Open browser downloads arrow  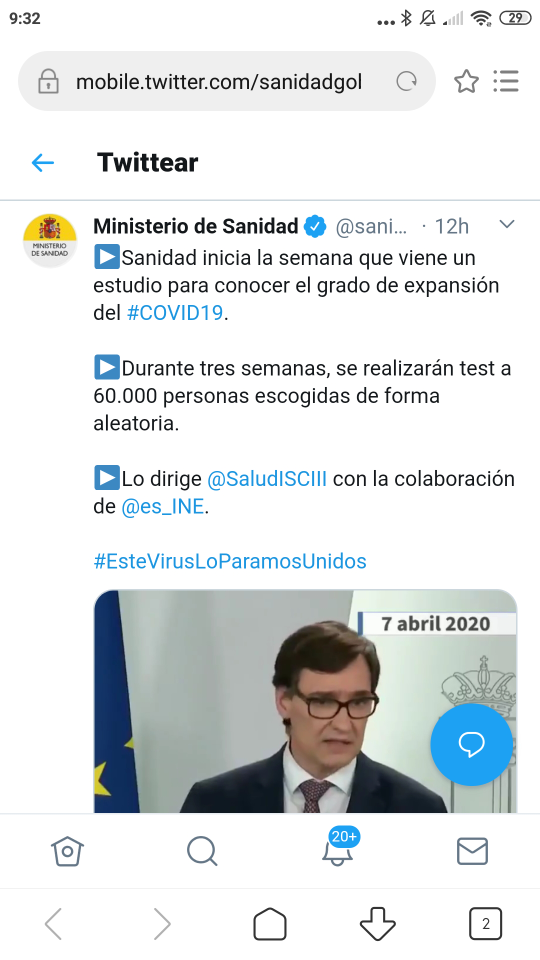click(x=378, y=924)
